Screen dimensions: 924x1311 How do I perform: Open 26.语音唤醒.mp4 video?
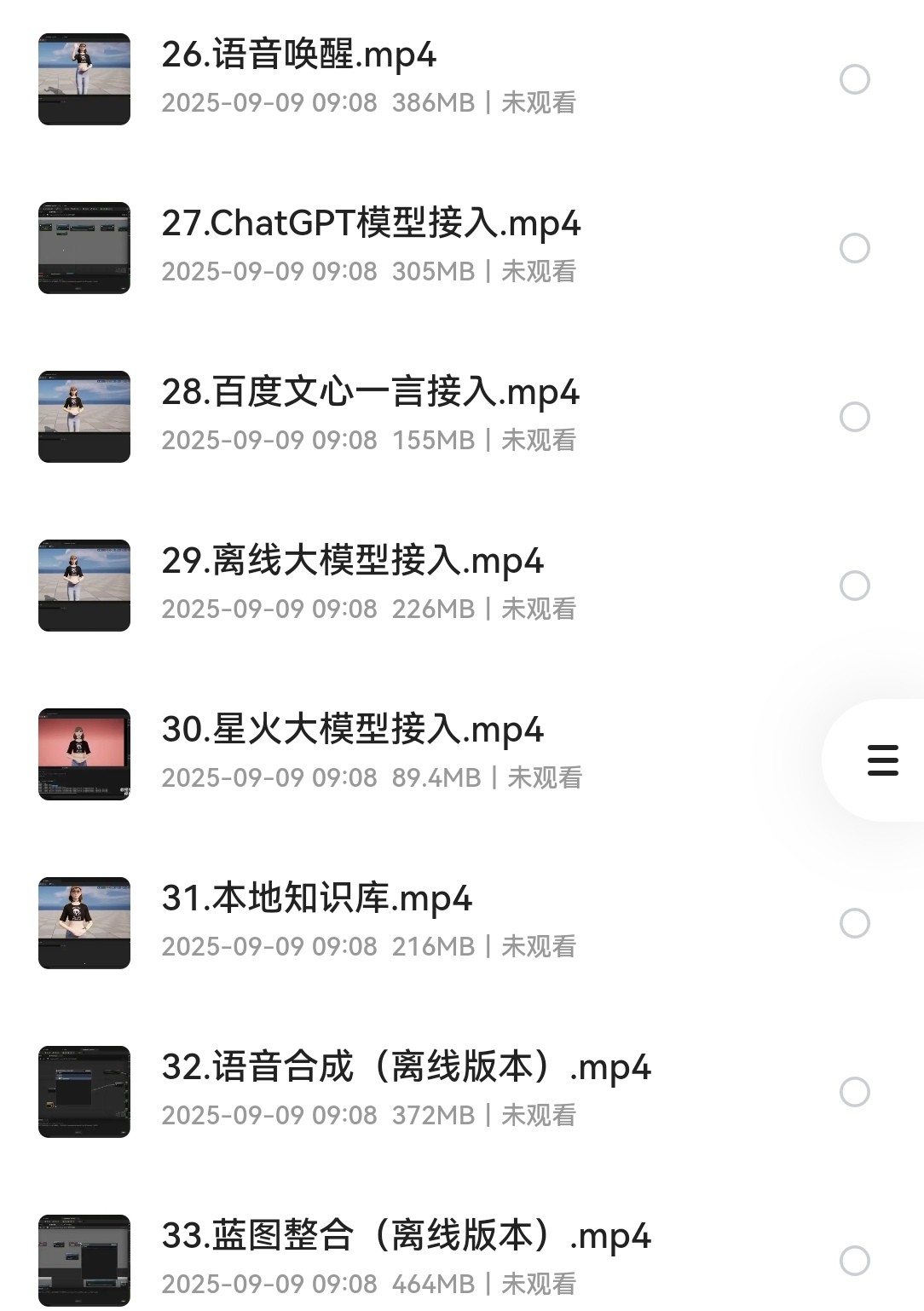click(298, 55)
